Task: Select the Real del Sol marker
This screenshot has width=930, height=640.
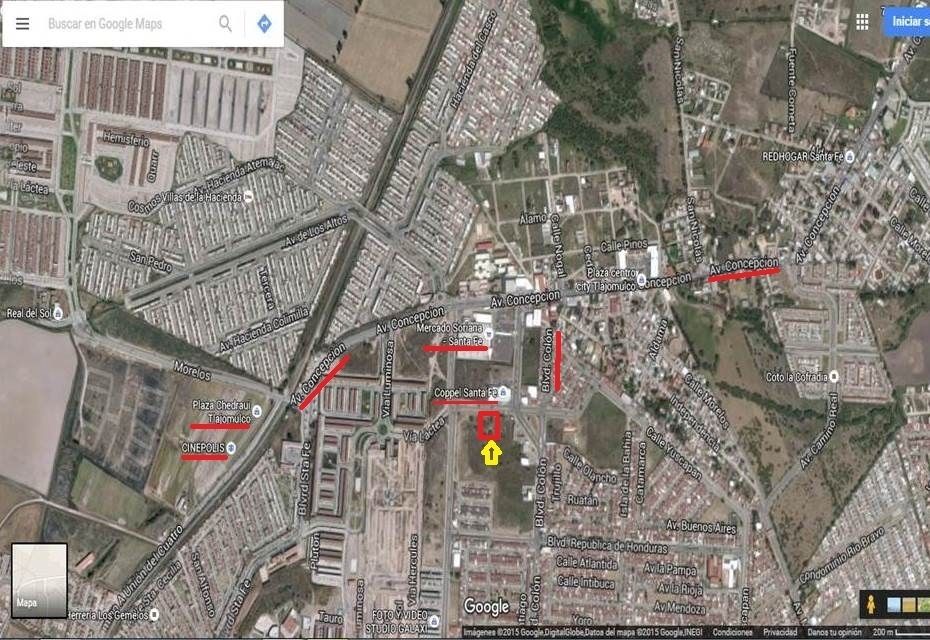Action: pos(58,313)
